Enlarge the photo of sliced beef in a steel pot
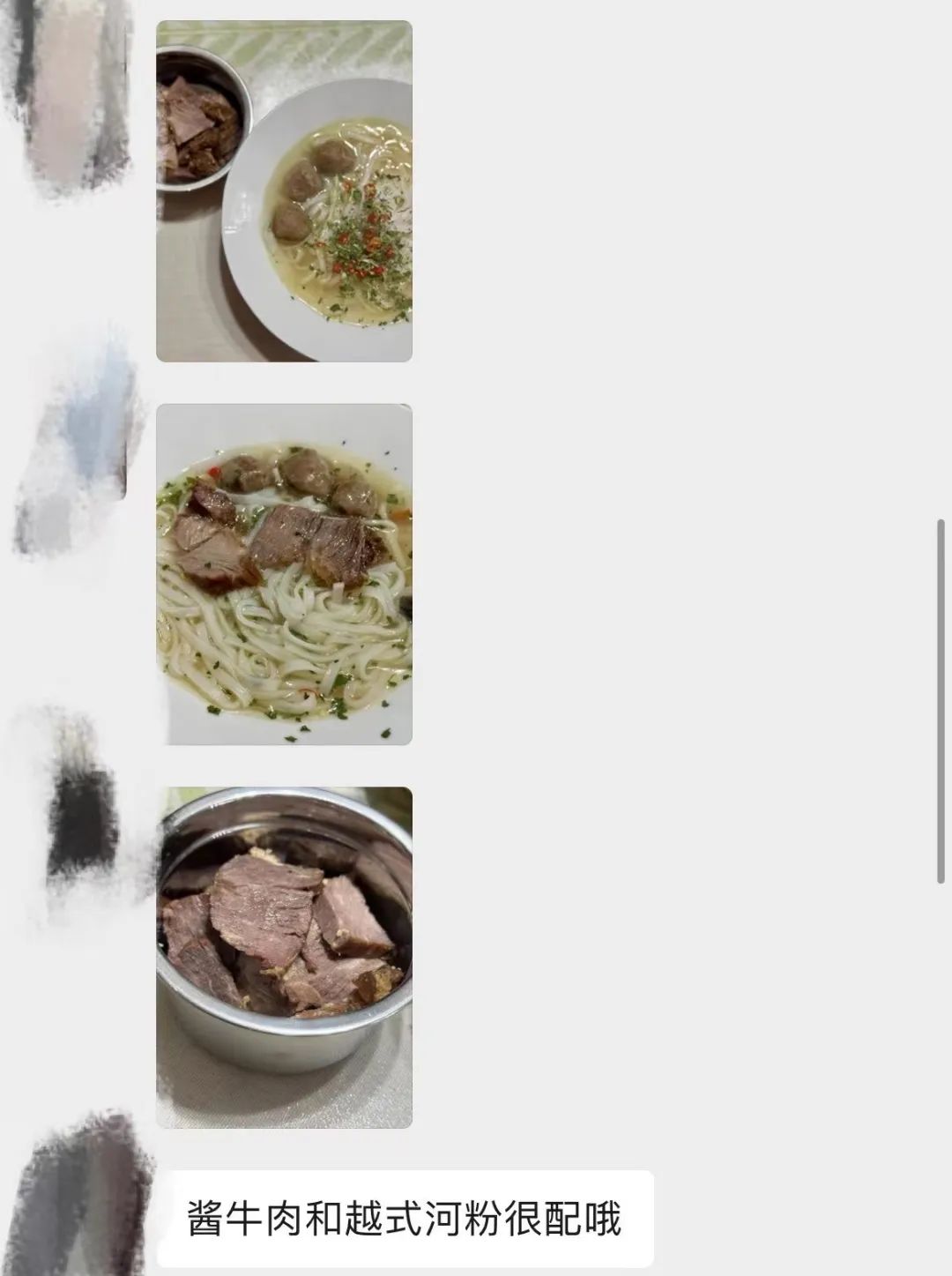The height and width of the screenshot is (1276, 952). pos(284,957)
